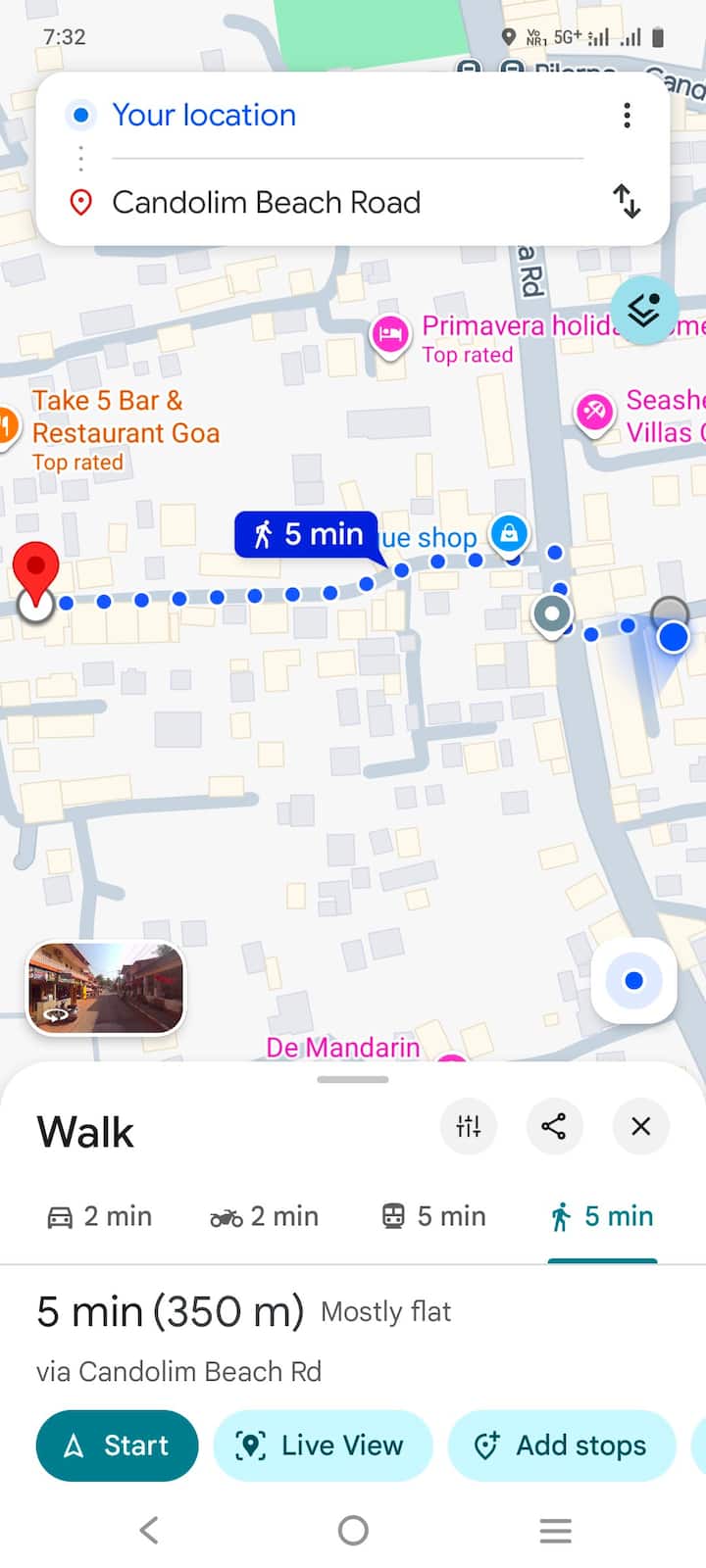Open the overflow menu beside Your location
Viewport: 706px width, 1568px height.
point(627,116)
